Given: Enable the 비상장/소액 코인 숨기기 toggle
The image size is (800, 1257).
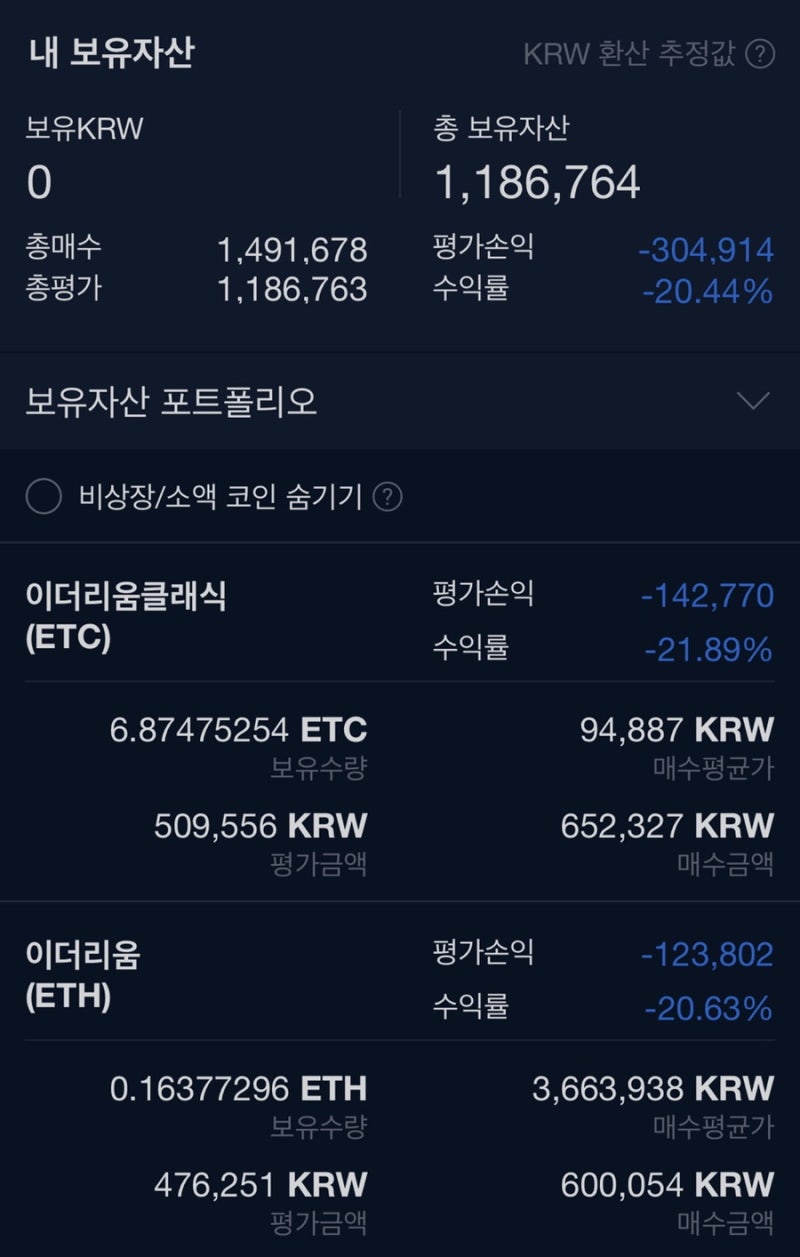Looking at the screenshot, I should [45, 496].
